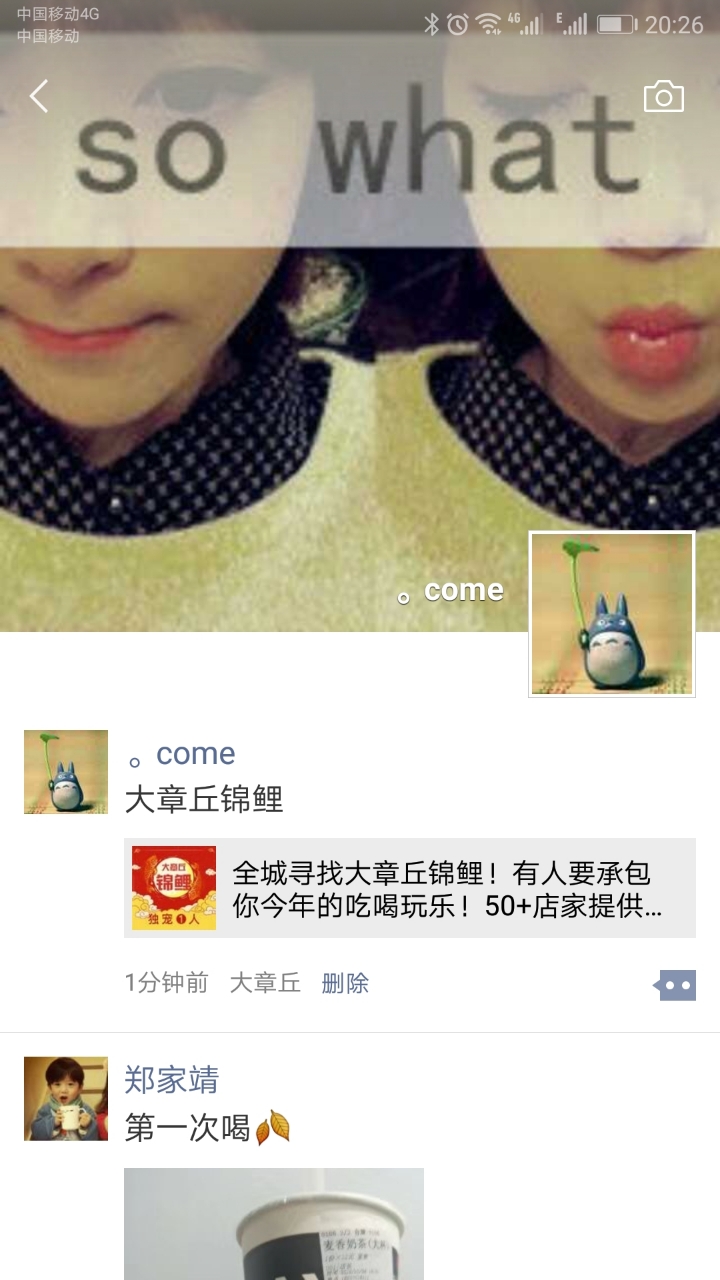Screen dimensions: 720x1280
Task: Tap the 大章丘 location tag
Action: [x=265, y=983]
